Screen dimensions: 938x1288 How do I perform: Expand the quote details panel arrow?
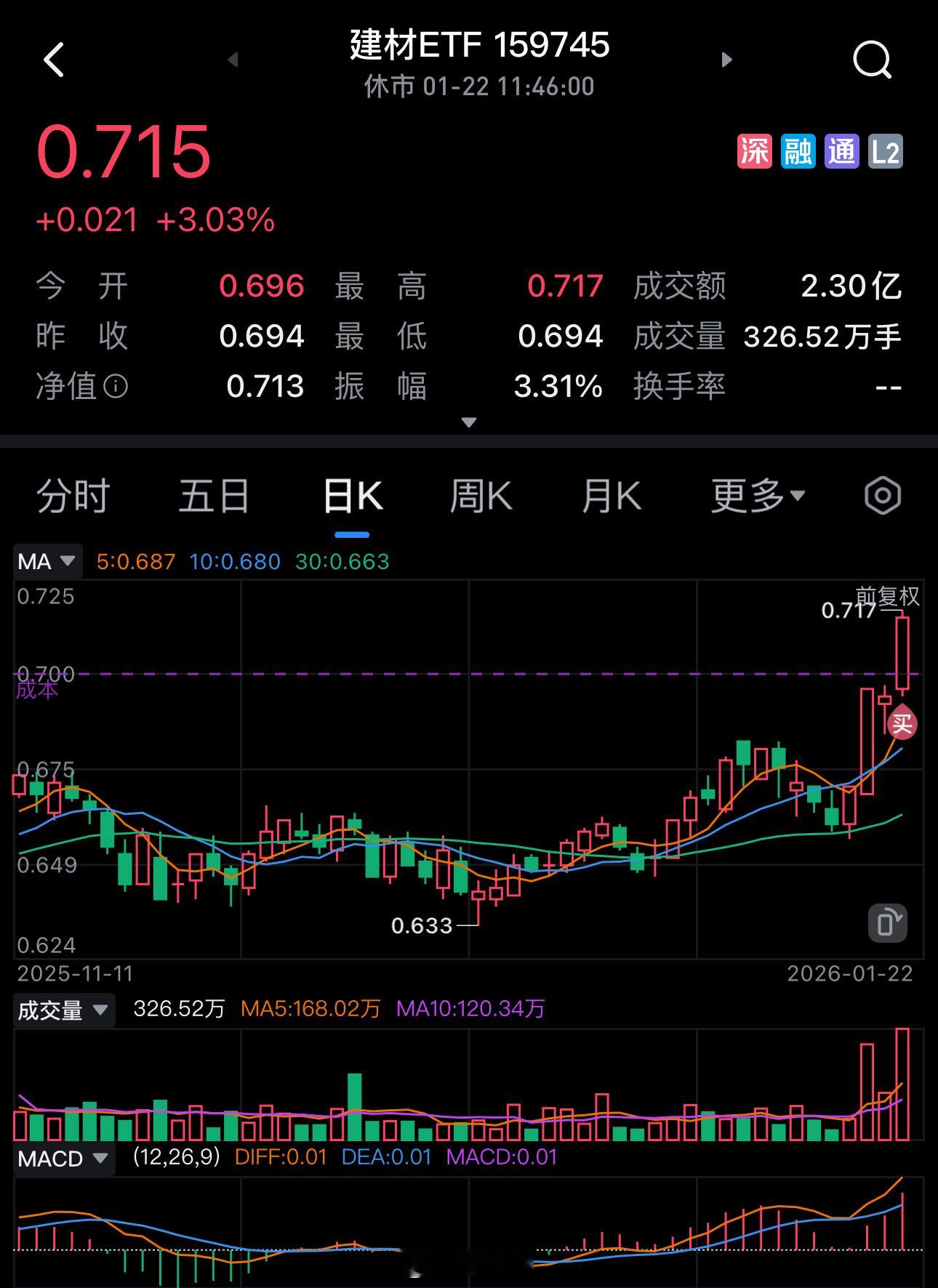point(468,420)
